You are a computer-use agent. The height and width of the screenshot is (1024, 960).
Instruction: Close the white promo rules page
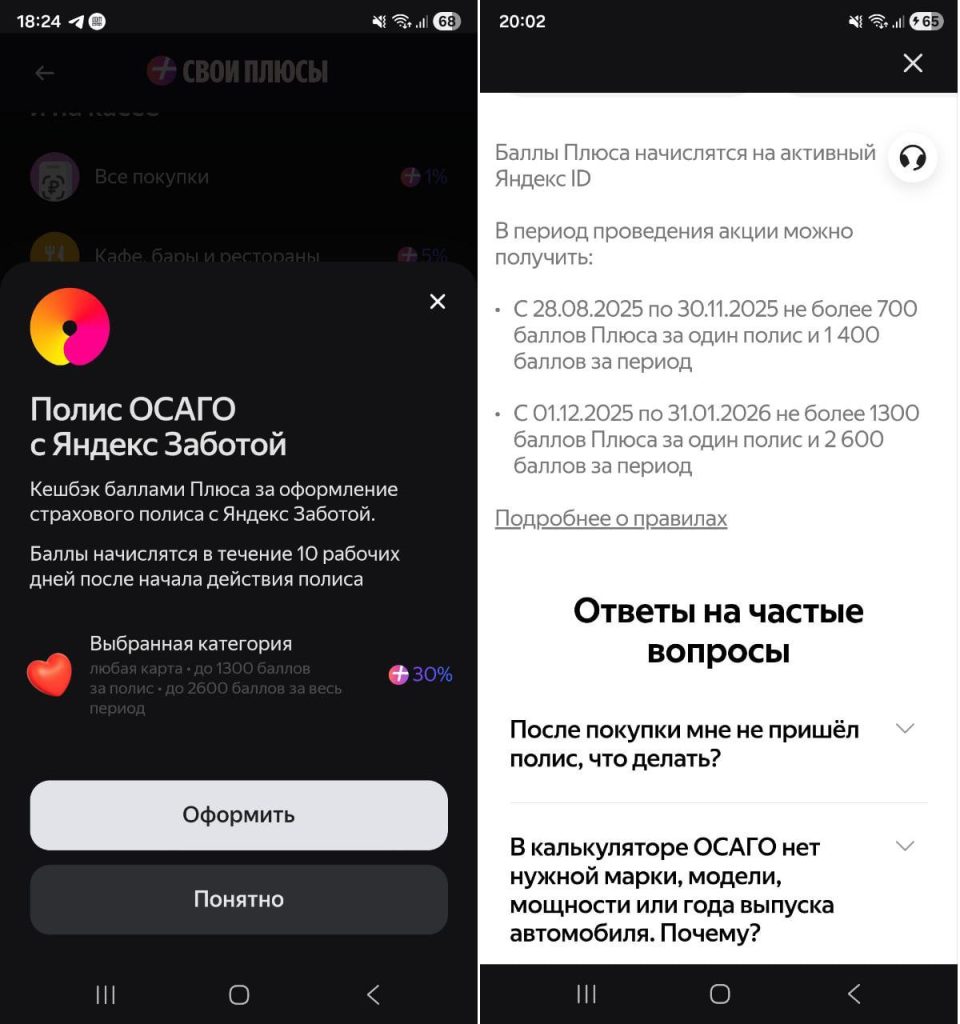click(912, 63)
